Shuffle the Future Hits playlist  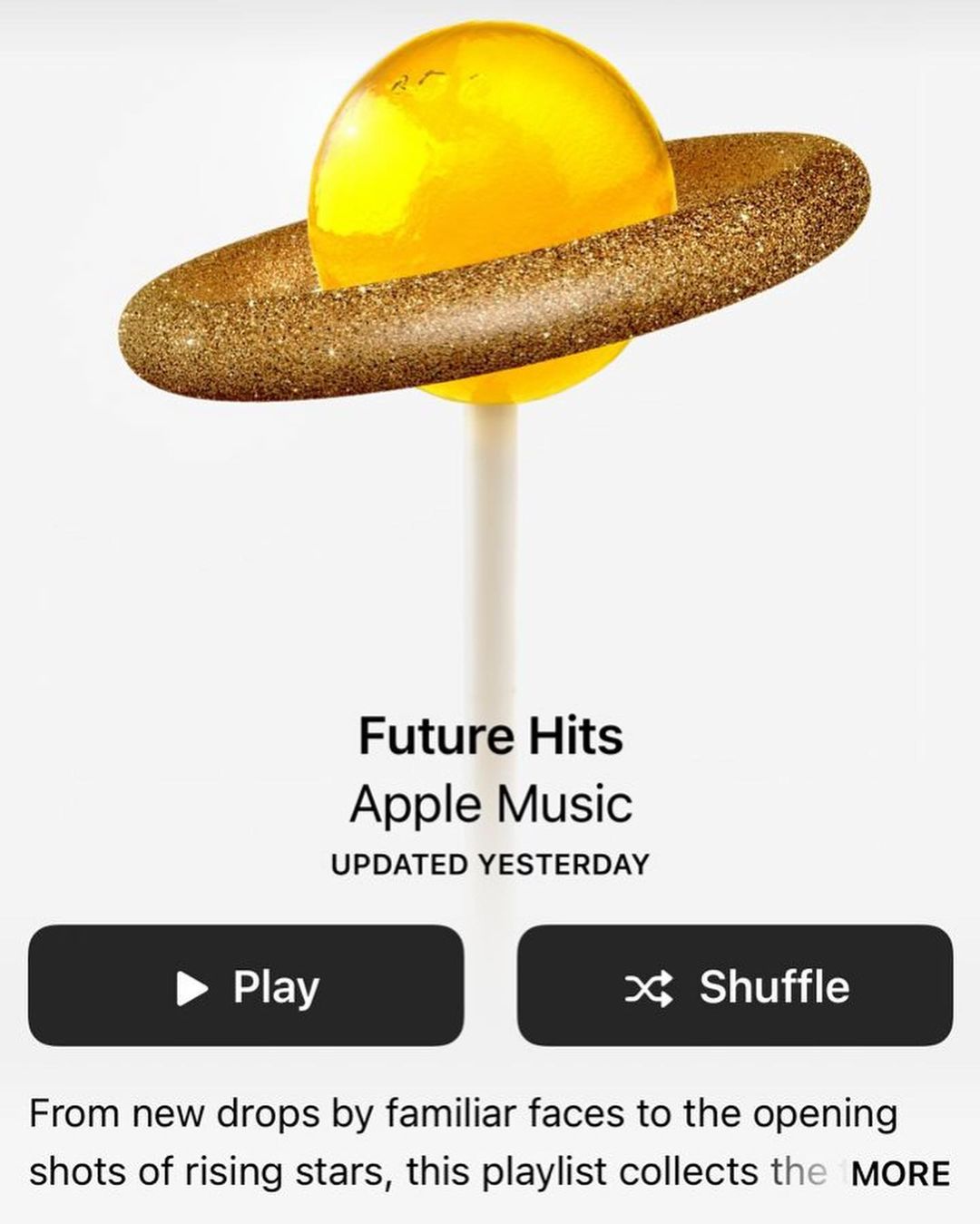click(735, 985)
